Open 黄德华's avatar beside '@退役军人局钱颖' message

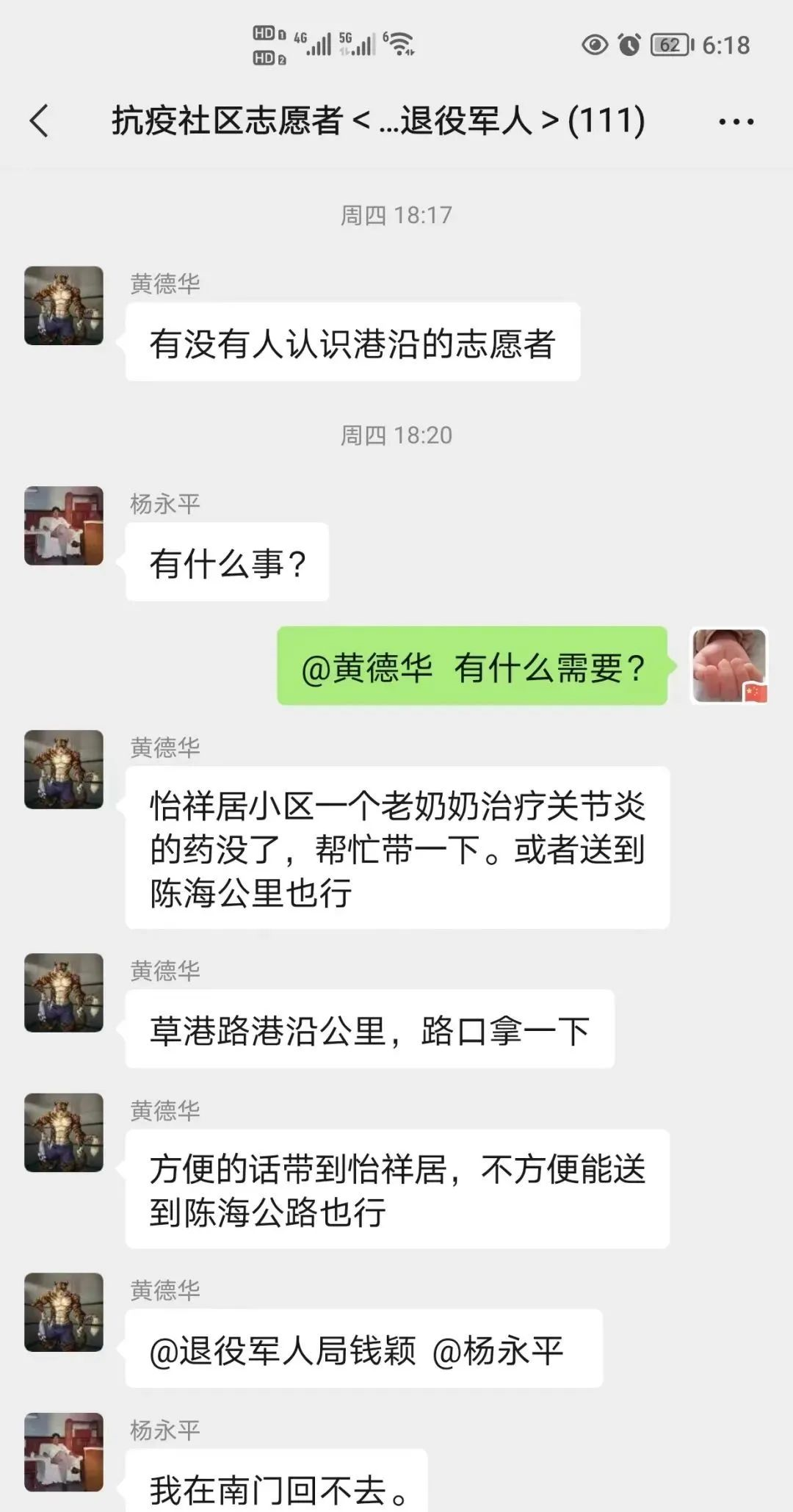64,1312
